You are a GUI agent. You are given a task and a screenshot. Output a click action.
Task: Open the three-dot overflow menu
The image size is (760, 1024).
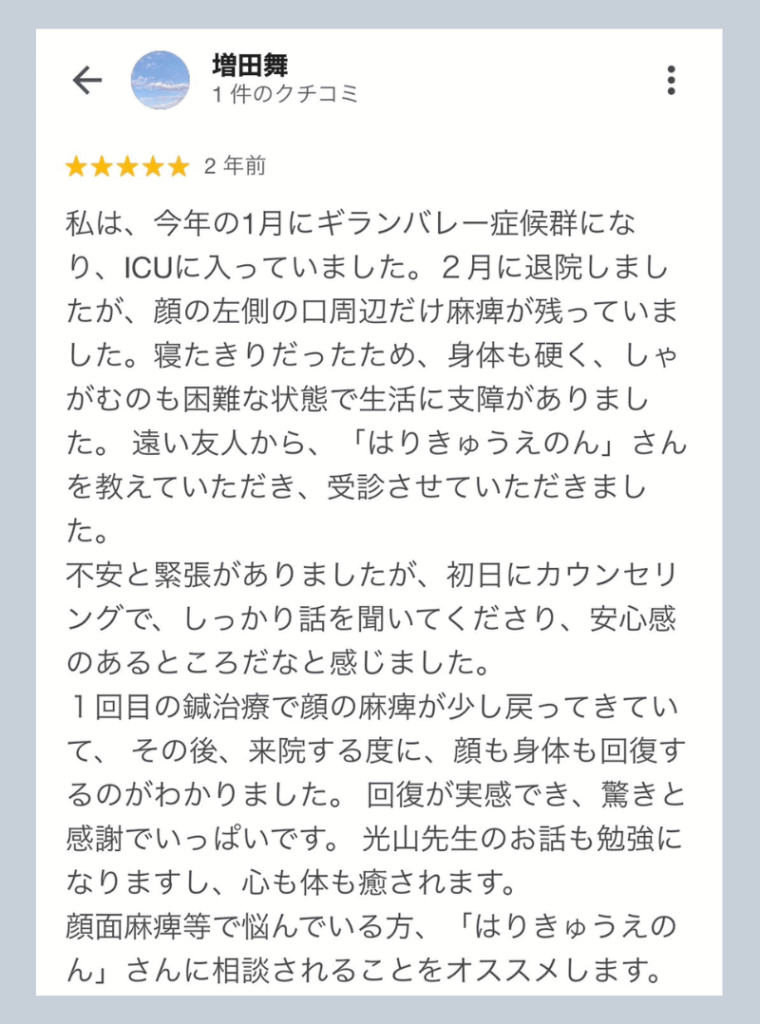pyautogui.click(x=671, y=80)
